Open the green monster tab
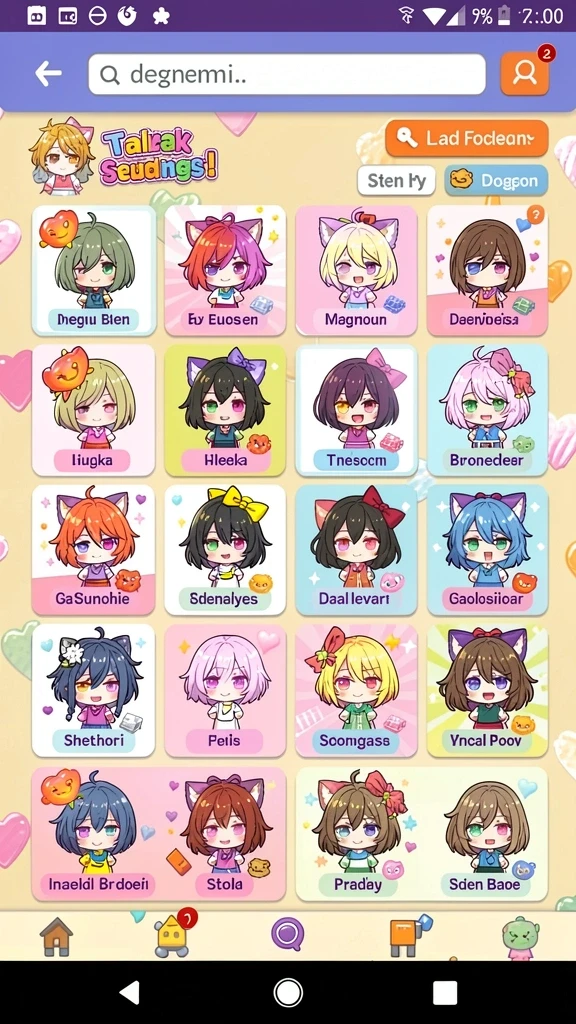576x1024 pixels. coord(520,936)
